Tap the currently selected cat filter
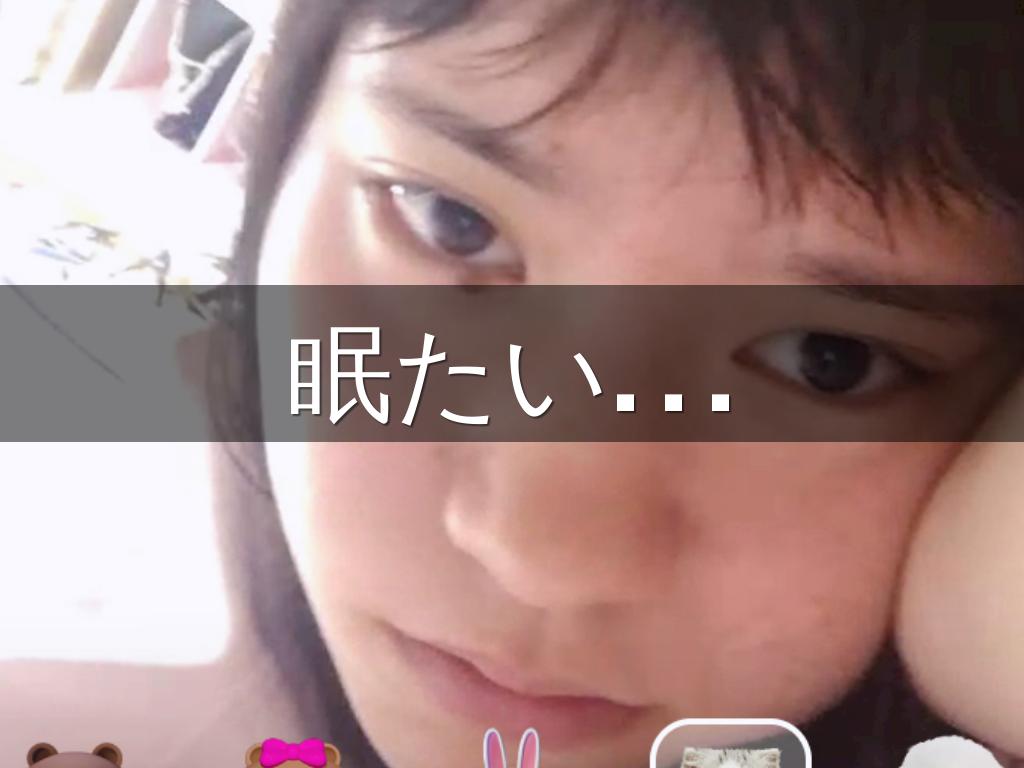 729,748
